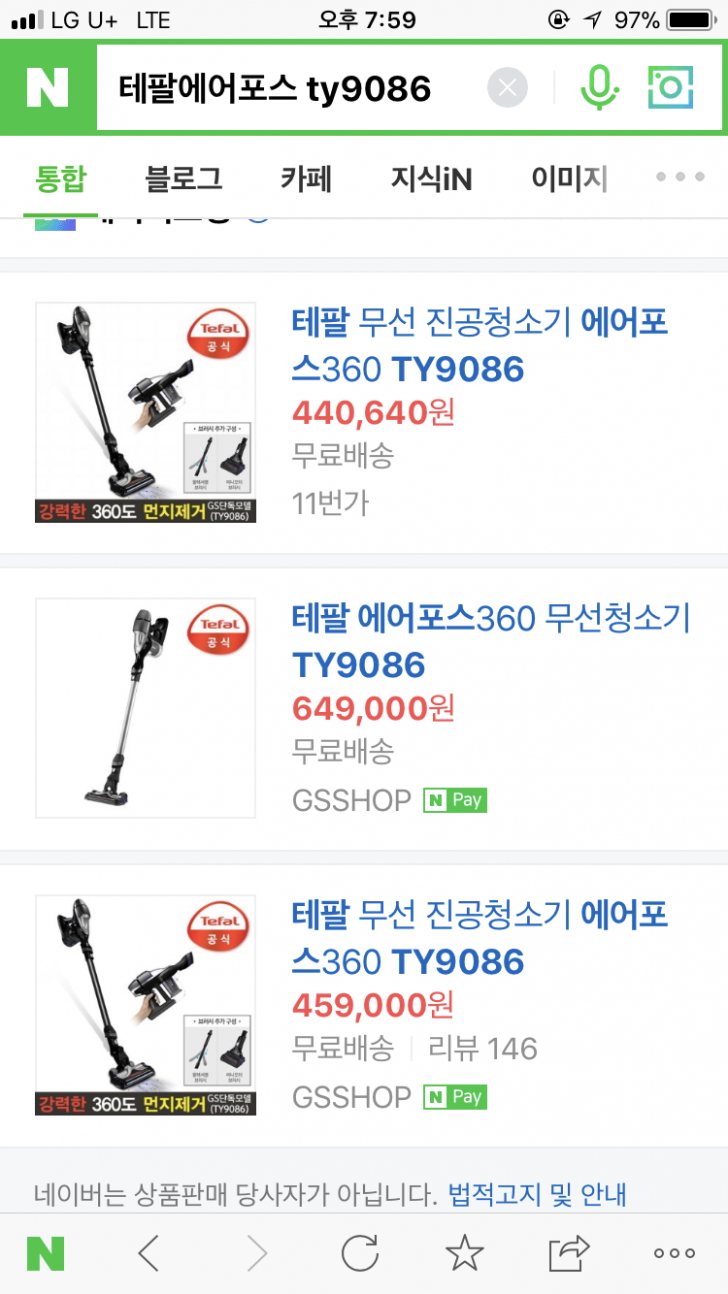728x1294 pixels.
Task: Reload the search results page
Action: click(x=360, y=1253)
